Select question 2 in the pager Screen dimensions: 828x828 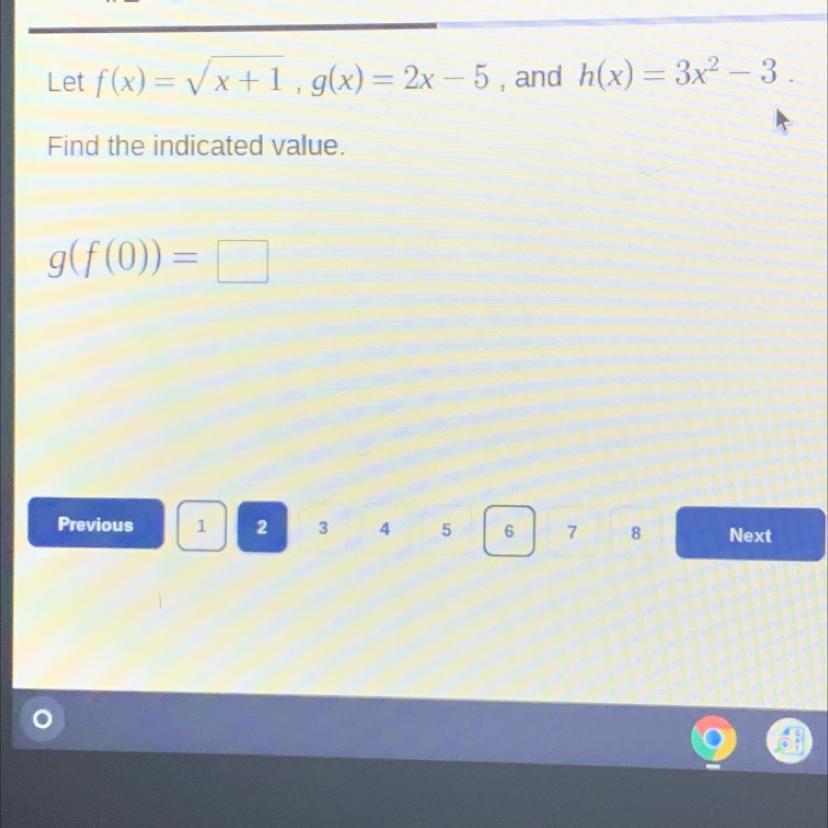coord(262,527)
